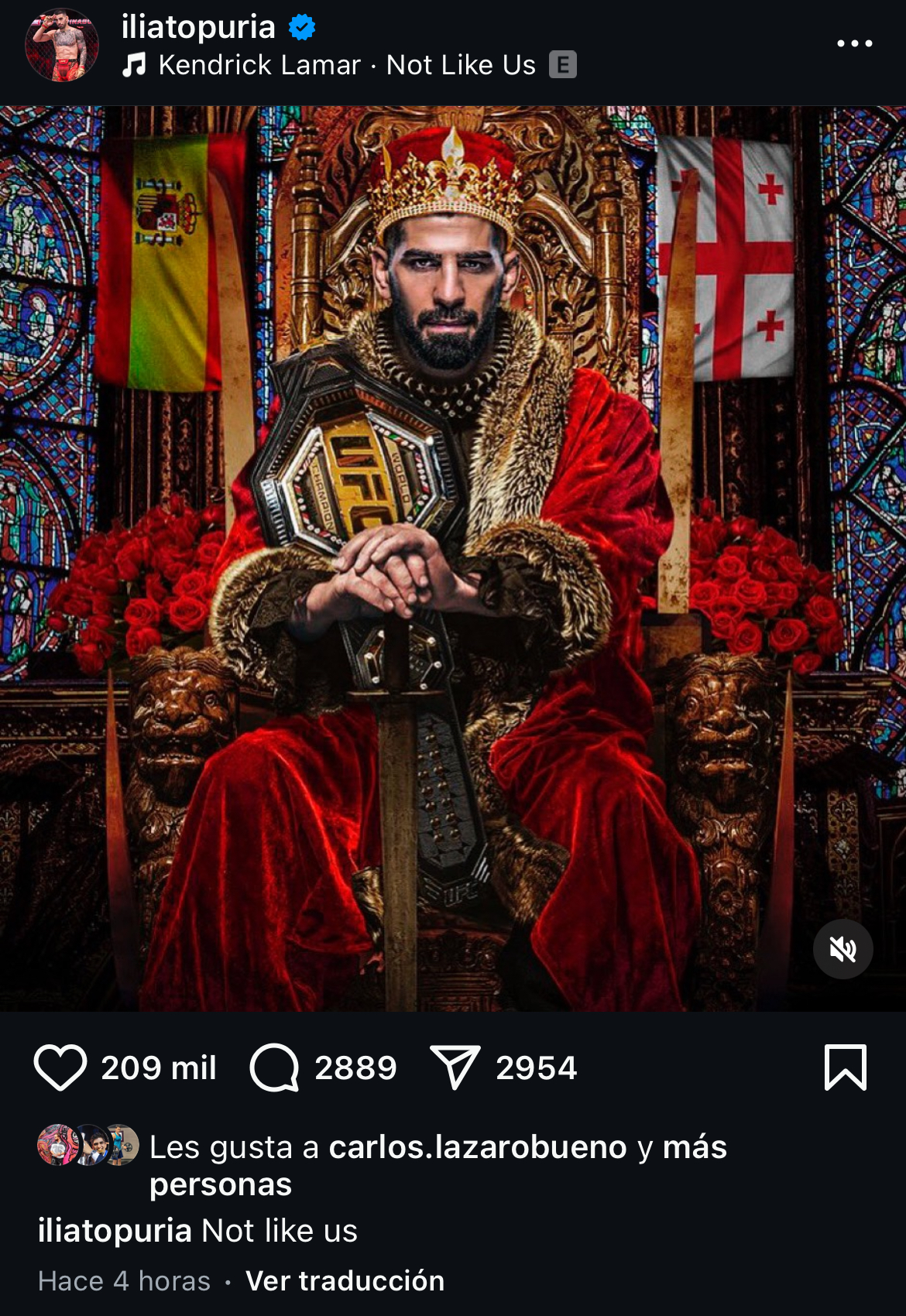
Task: Open carlos.lazarobueno's profile from likes
Action: click(x=477, y=1146)
